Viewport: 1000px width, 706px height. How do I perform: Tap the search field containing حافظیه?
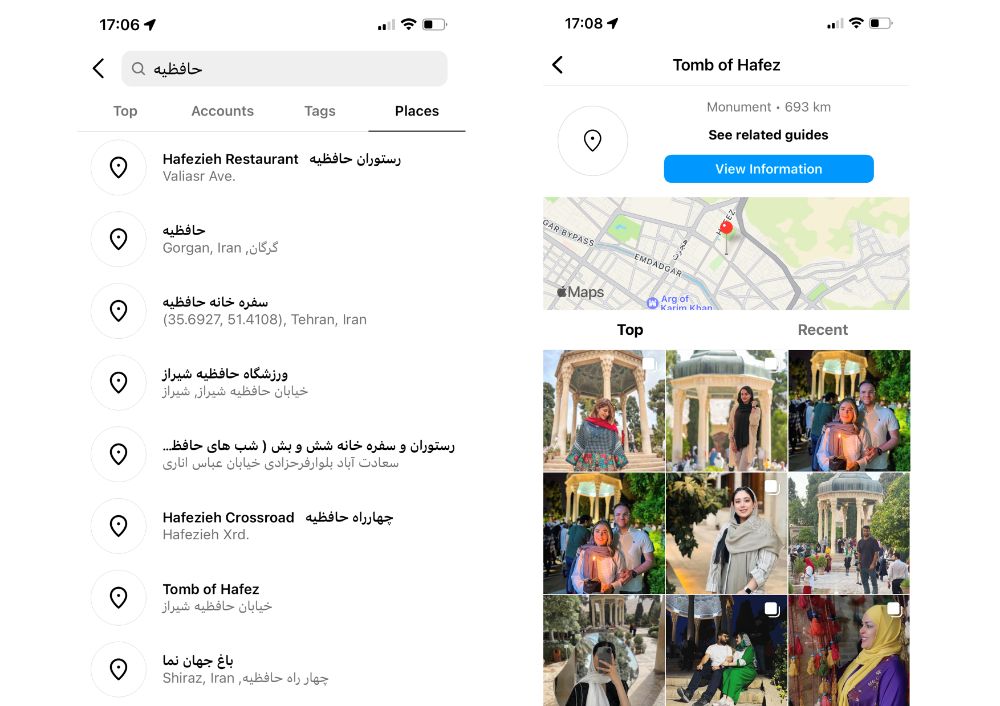pyautogui.click(x=285, y=69)
